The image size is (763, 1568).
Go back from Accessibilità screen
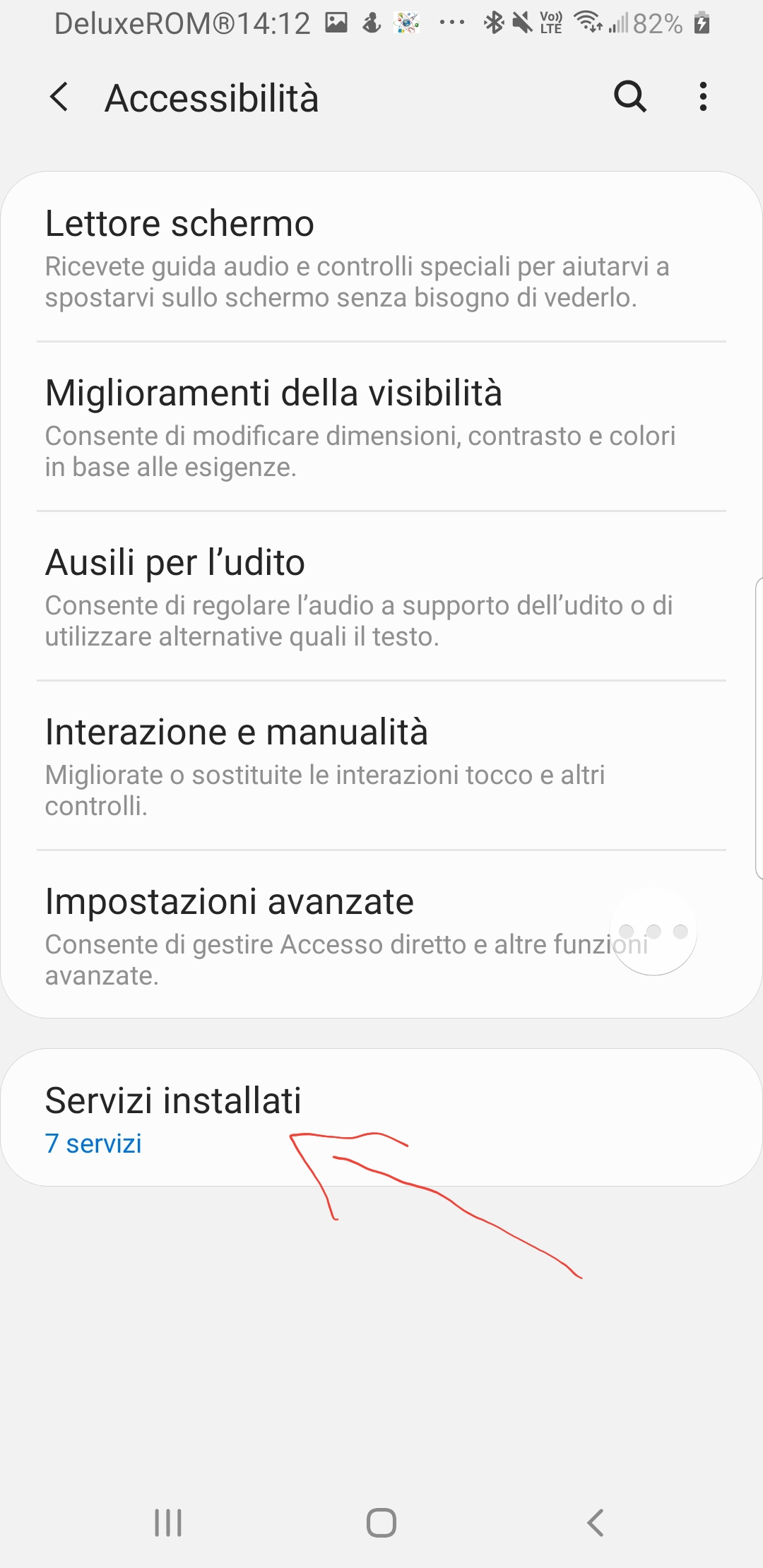tap(60, 97)
